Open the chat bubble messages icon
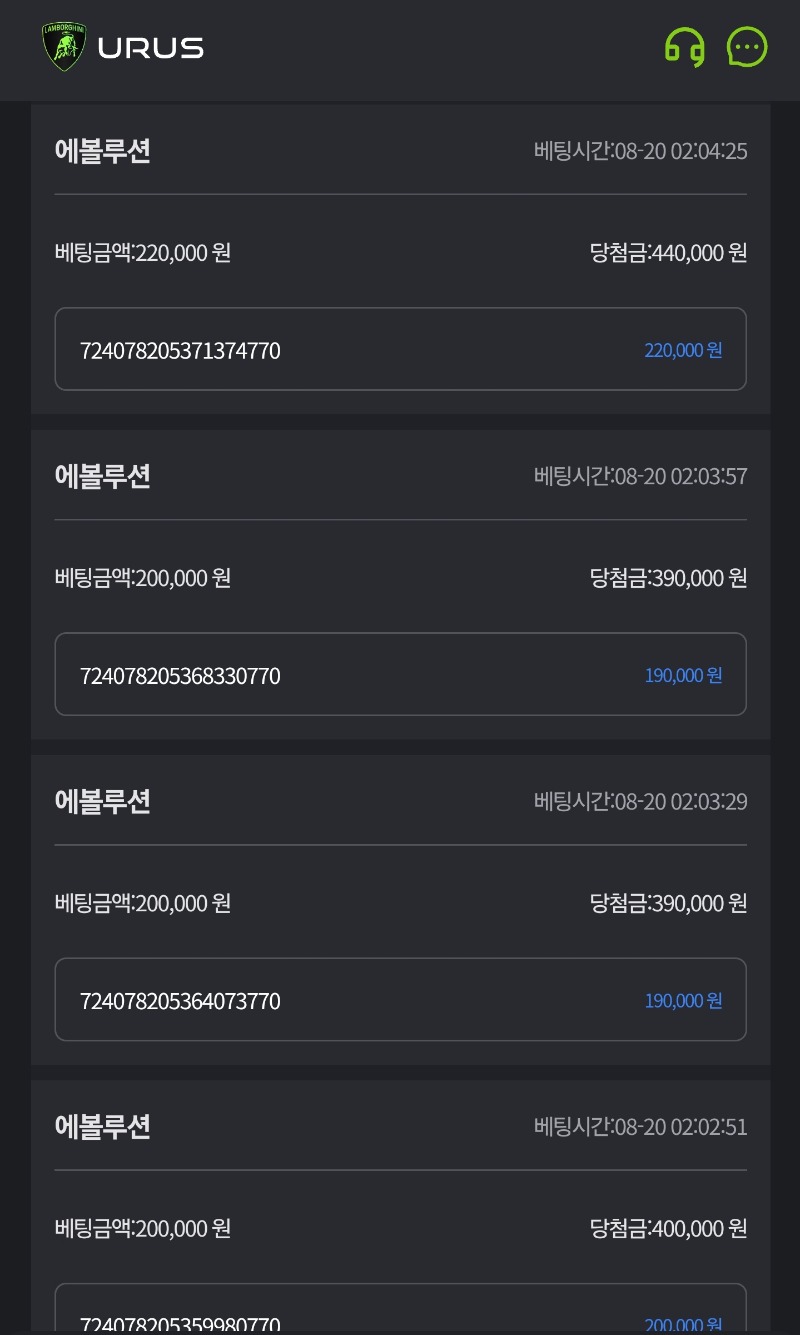800x1335 pixels. 747,47
